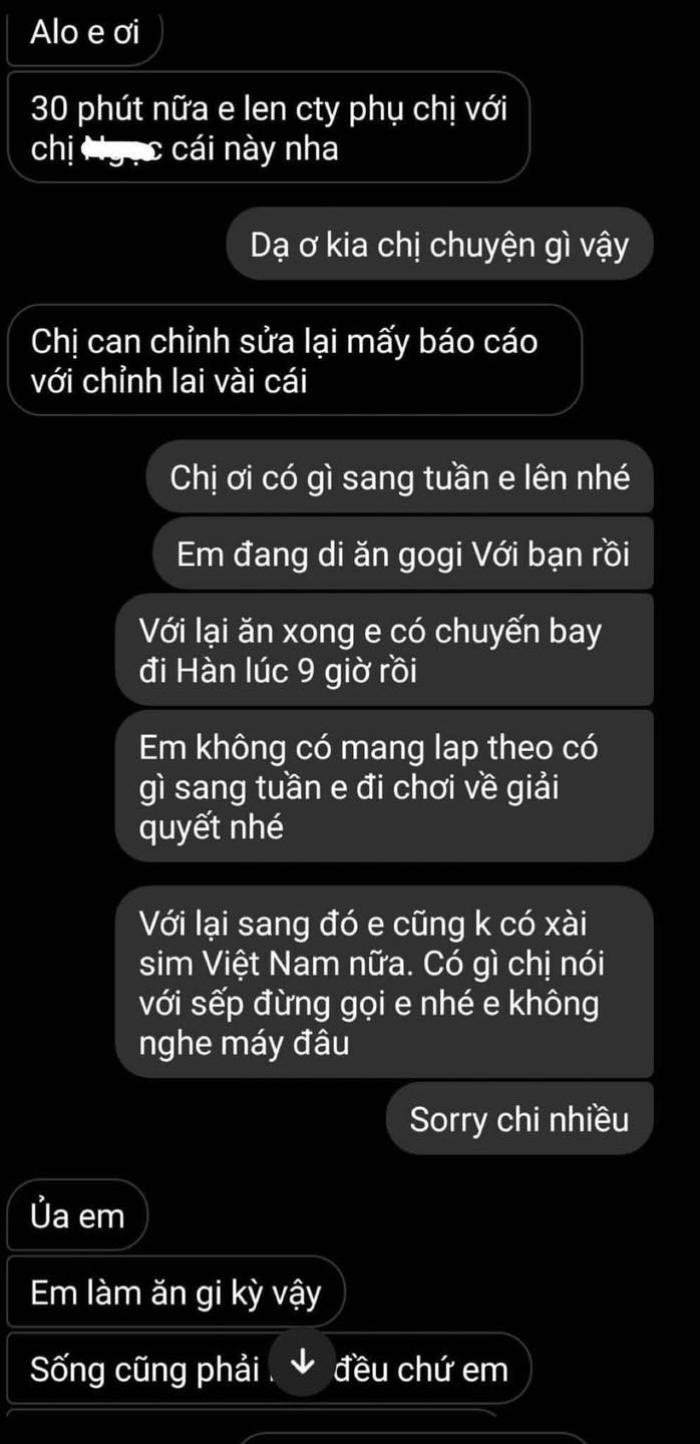This screenshot has width=700, height=1444.
Task: Jump to latest messages with the down arrow
Action: tap(300, 1364)
